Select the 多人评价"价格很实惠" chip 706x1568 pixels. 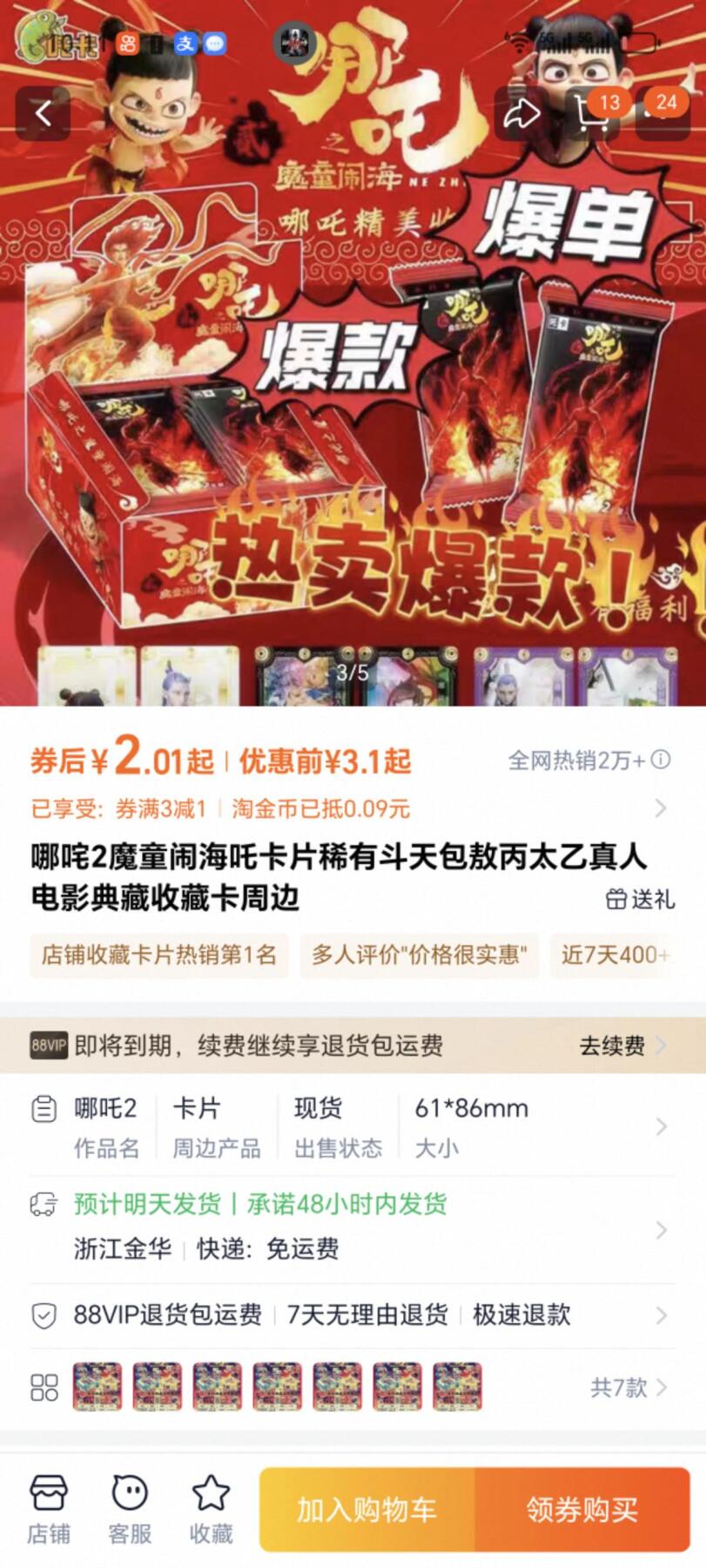coord(420,955)
